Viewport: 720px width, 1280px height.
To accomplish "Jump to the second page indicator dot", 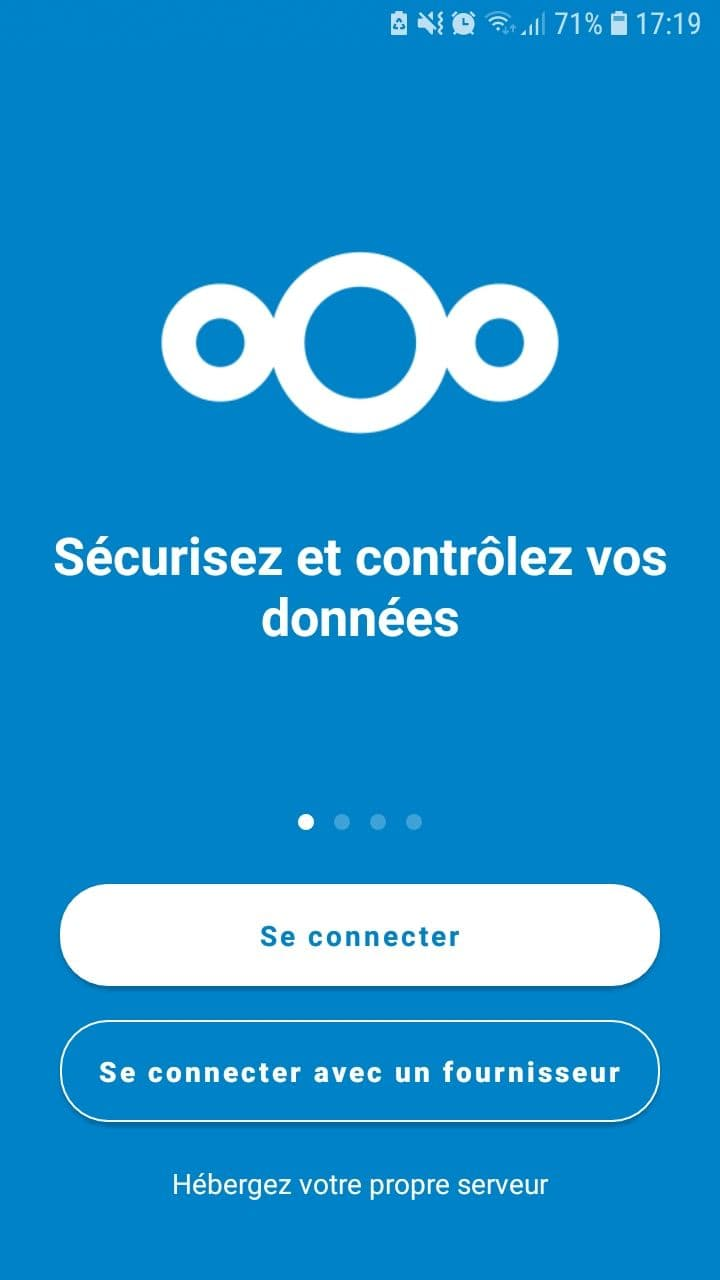I will [x=342, y=822].
